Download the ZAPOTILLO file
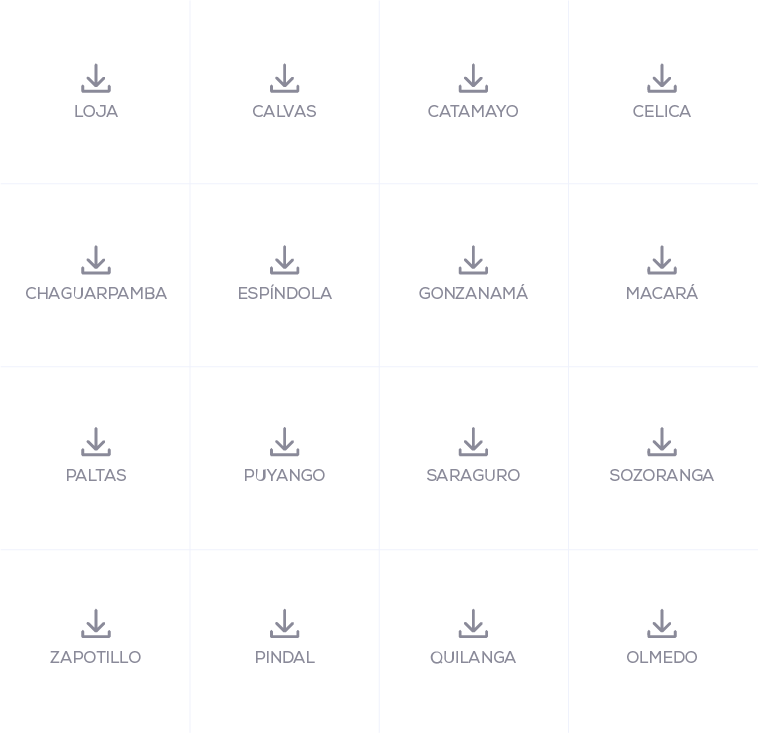Image resolution: width=758 pixels, height=733 pixels. click(x=96, y=626)
